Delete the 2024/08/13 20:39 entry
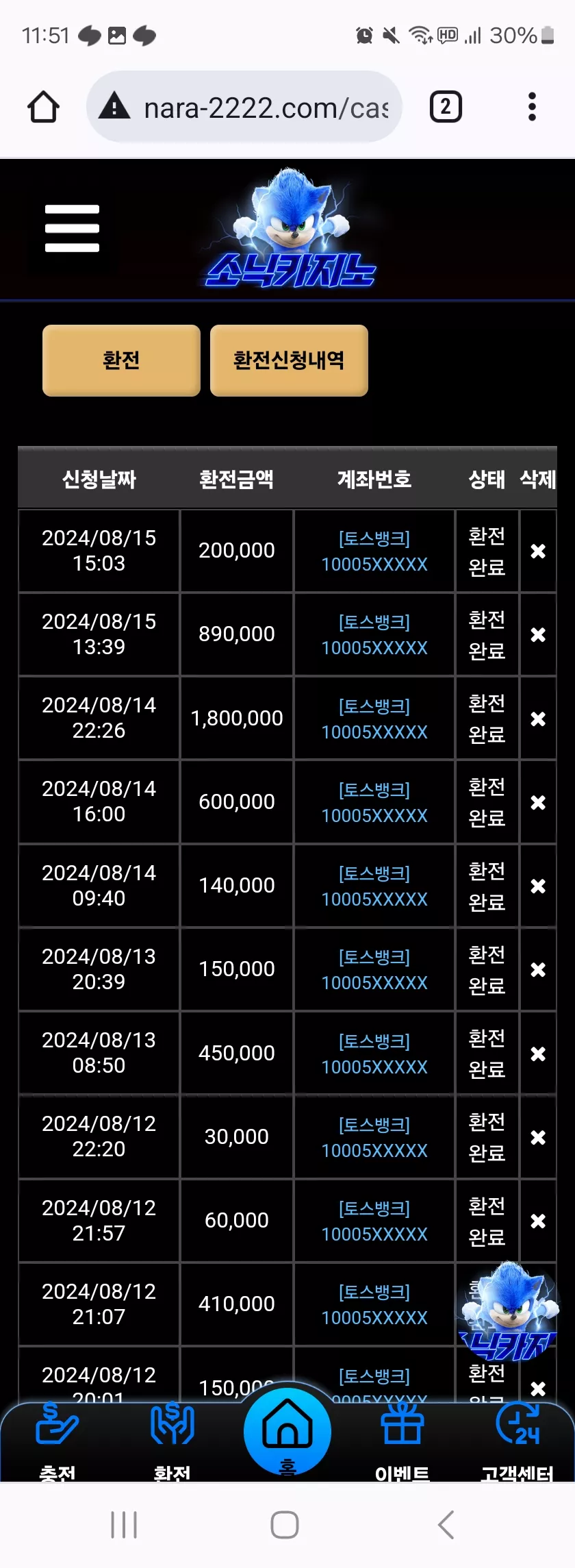The width and height of the screenshot is (575, 1568). 538,970
